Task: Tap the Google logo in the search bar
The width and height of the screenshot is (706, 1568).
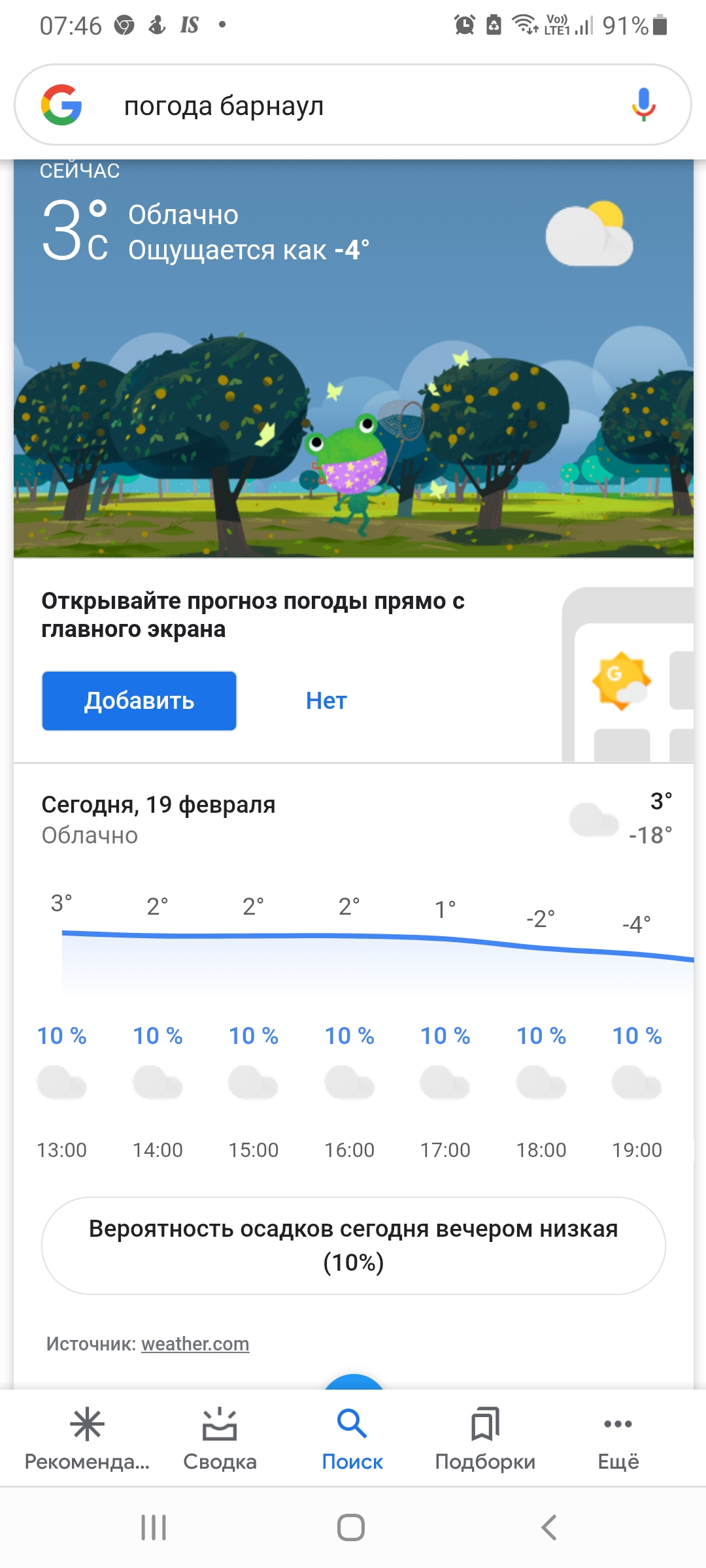Action: [61, 105]
